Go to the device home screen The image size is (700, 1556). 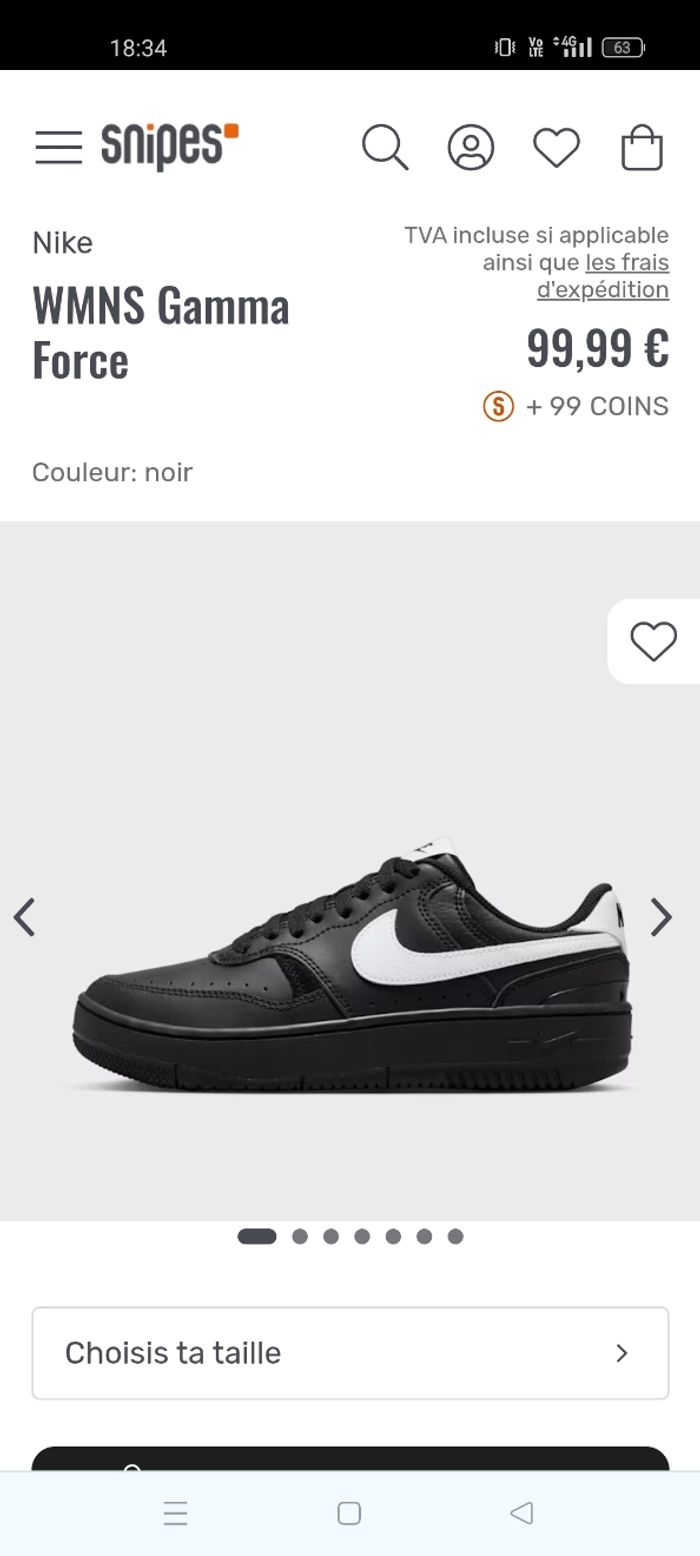[x=349, y=1513]
